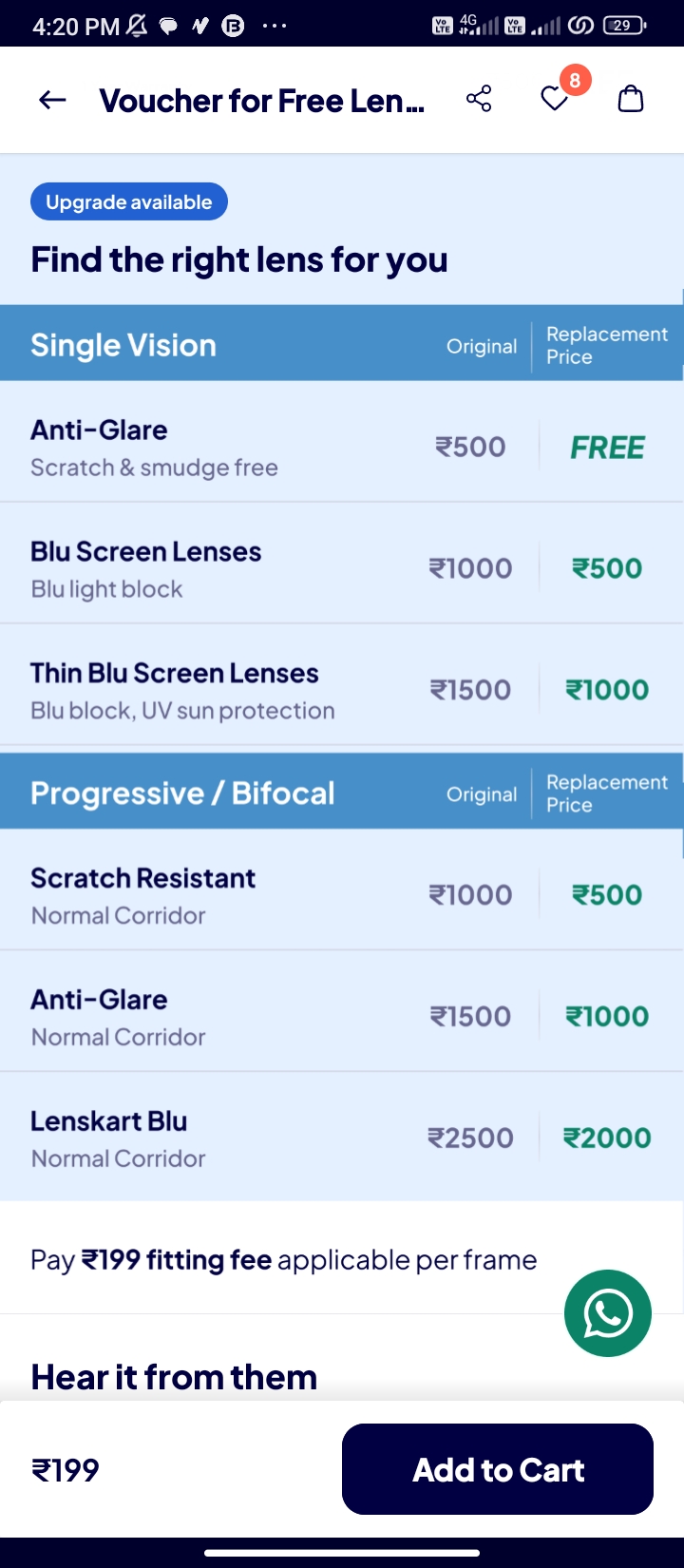The width and height of the screenshot is (684, 1568).
Task: Select the Blu Screen Lenses option
Action: (342, 567)
